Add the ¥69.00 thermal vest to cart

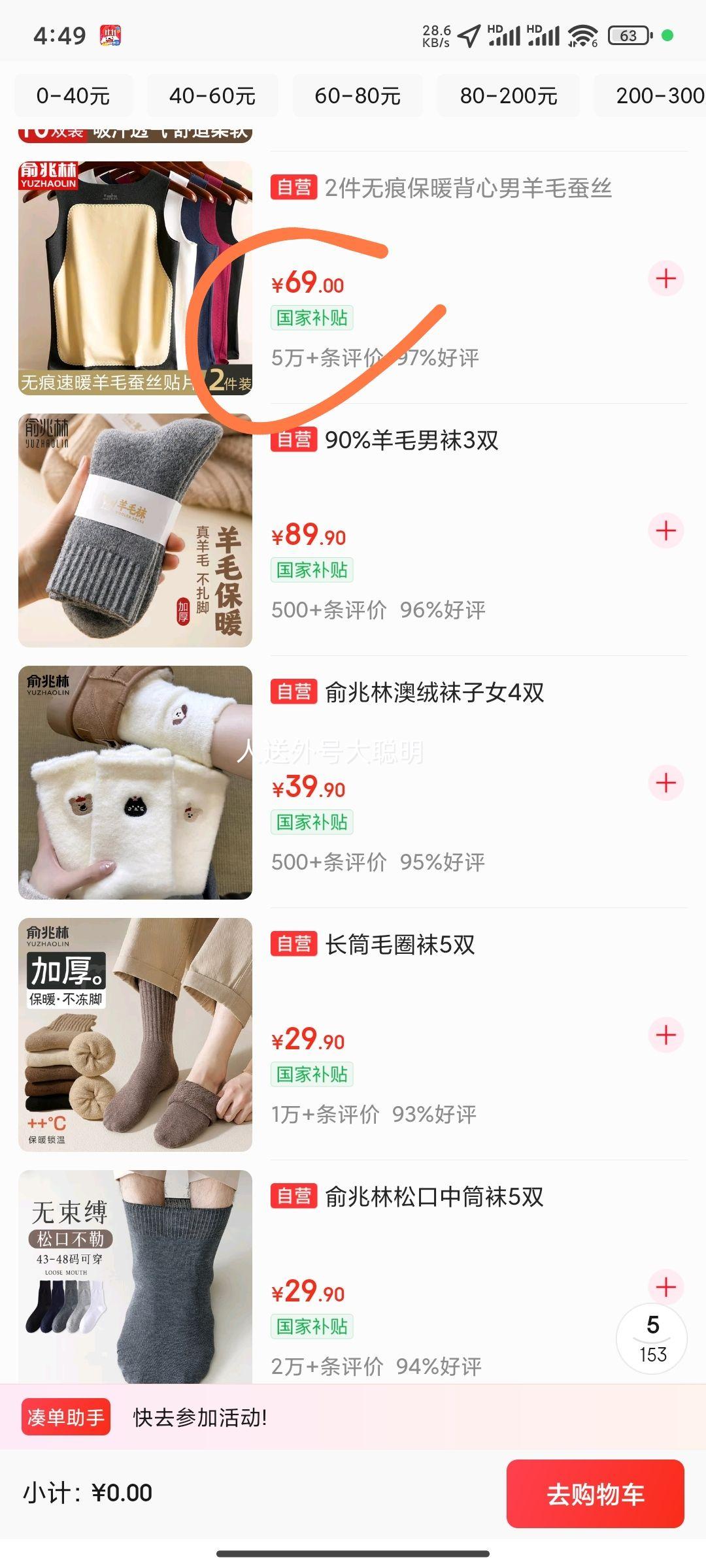(x=666, y=278)
